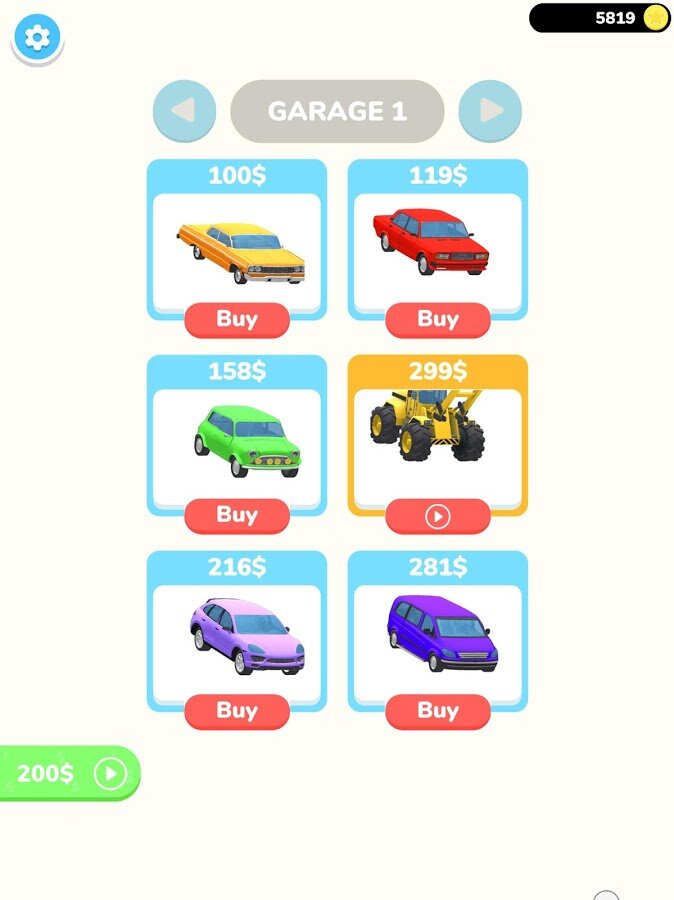Buy the green mini for 158$
The image size is (674, 900).
tap(237, 515)
